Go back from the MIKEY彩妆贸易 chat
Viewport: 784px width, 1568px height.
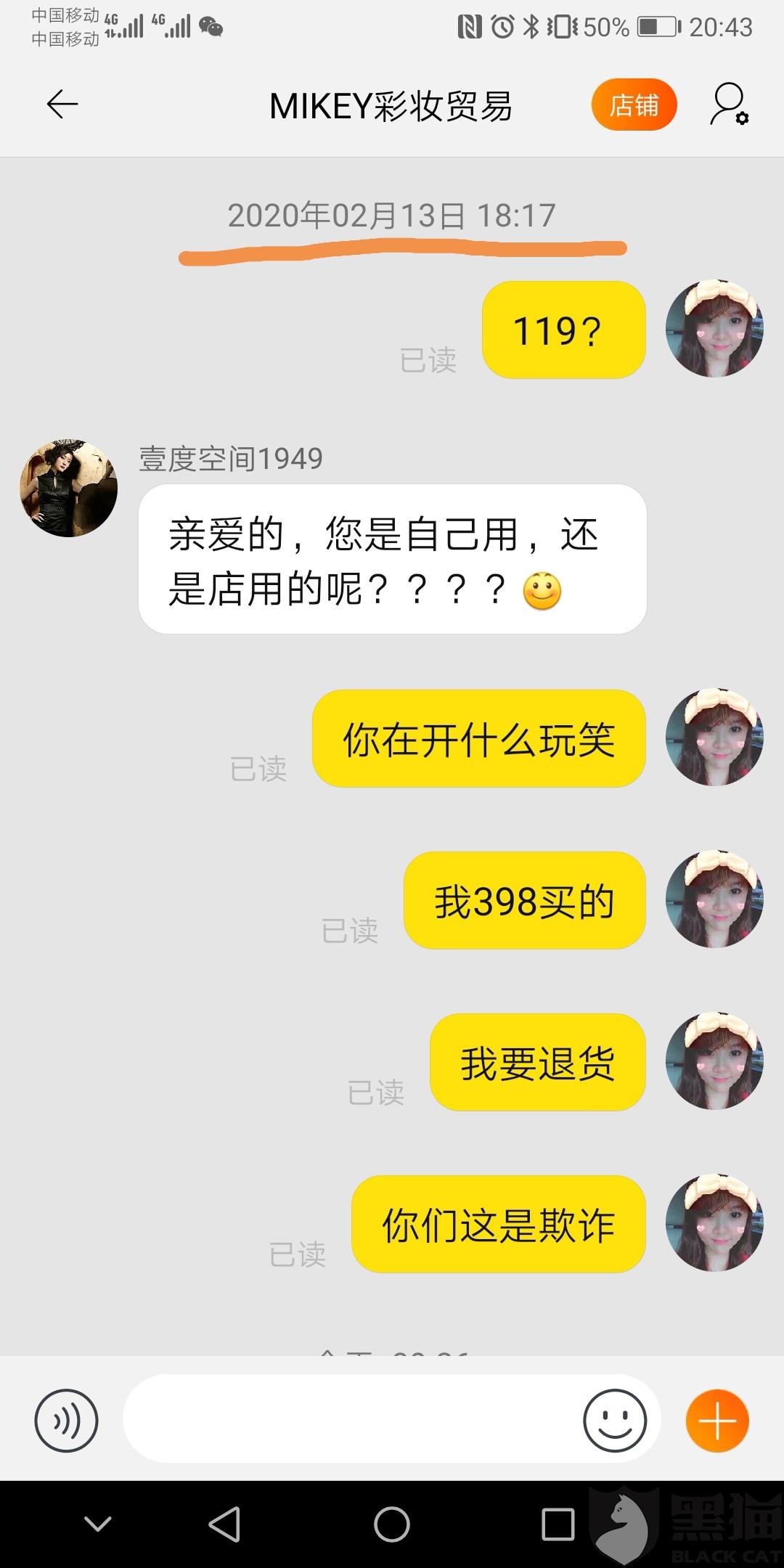pos(62,105)
